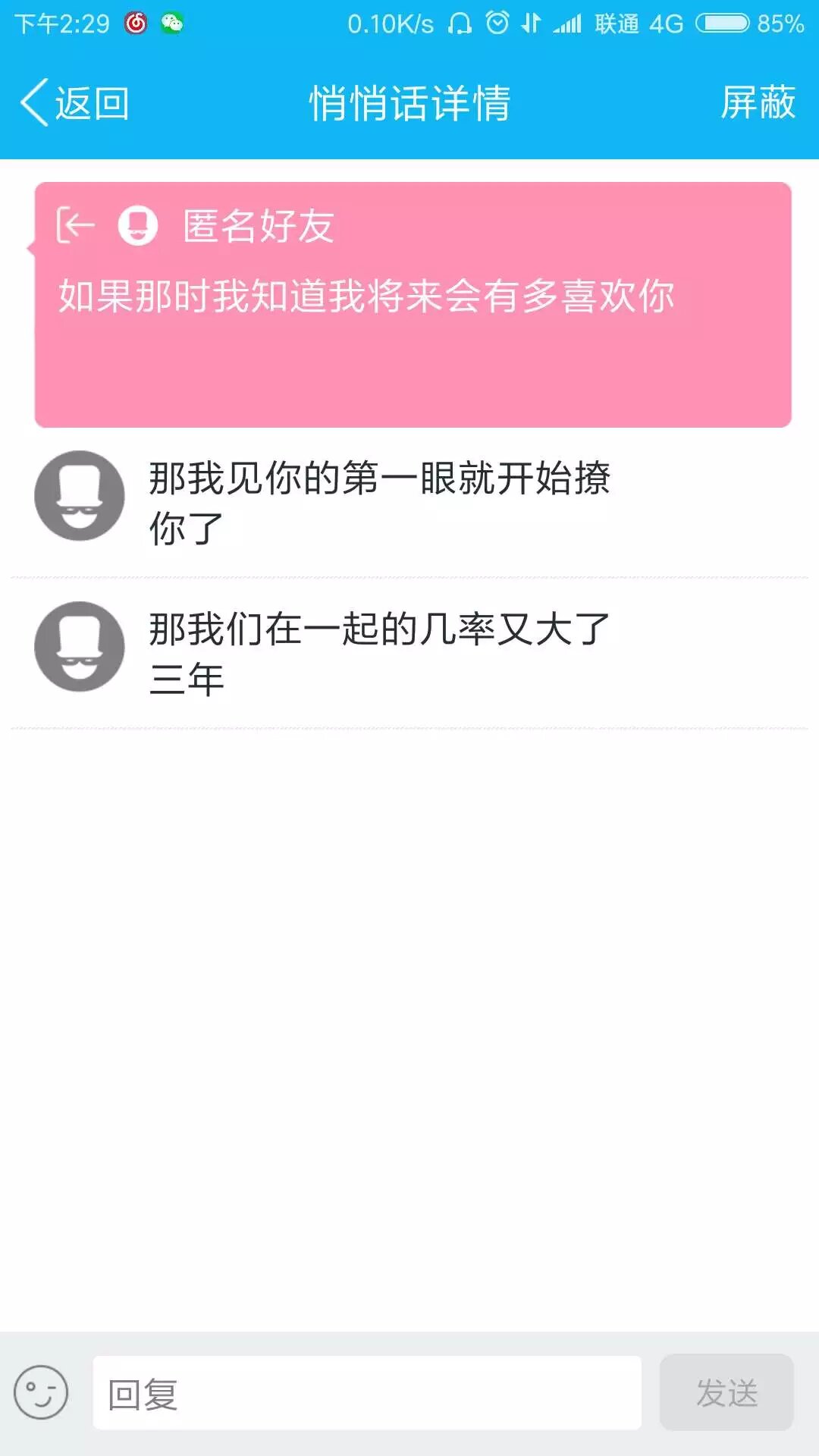Go back using the 返回 button

[74, 102]
